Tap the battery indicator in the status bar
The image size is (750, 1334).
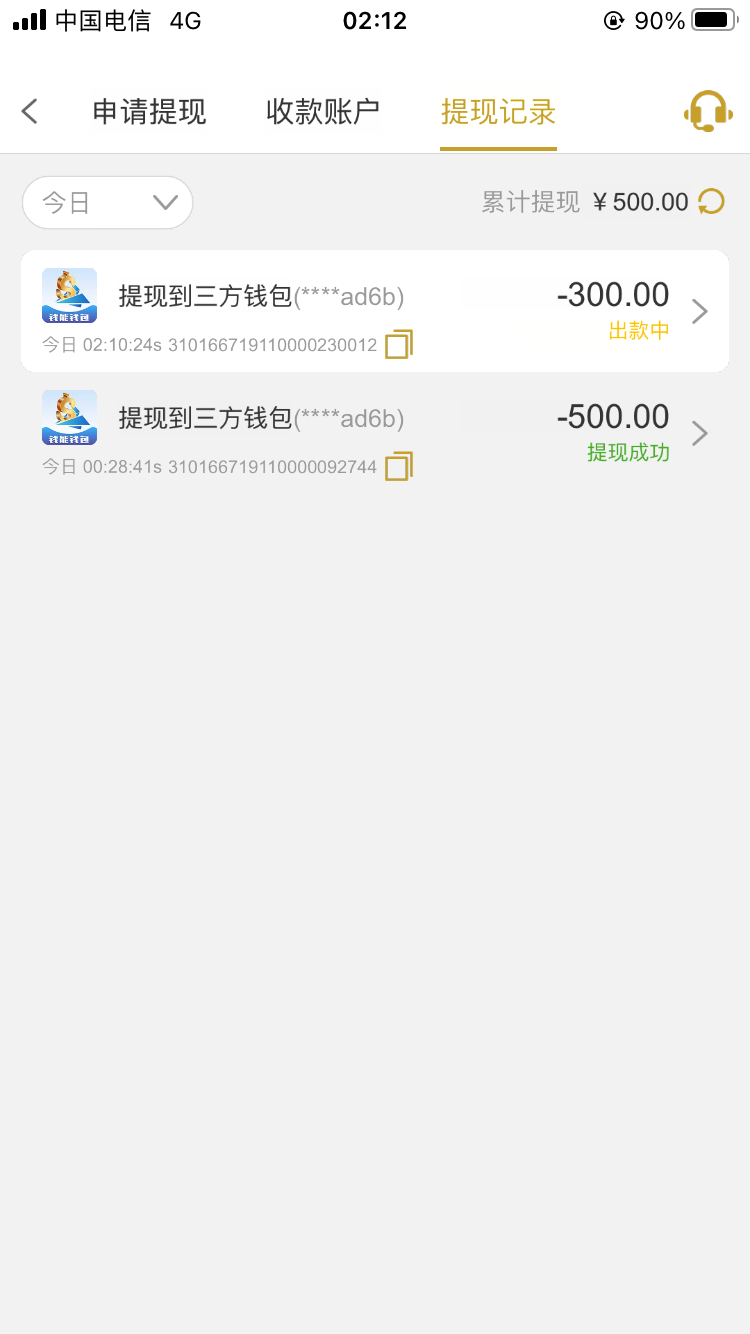point(712,18)
